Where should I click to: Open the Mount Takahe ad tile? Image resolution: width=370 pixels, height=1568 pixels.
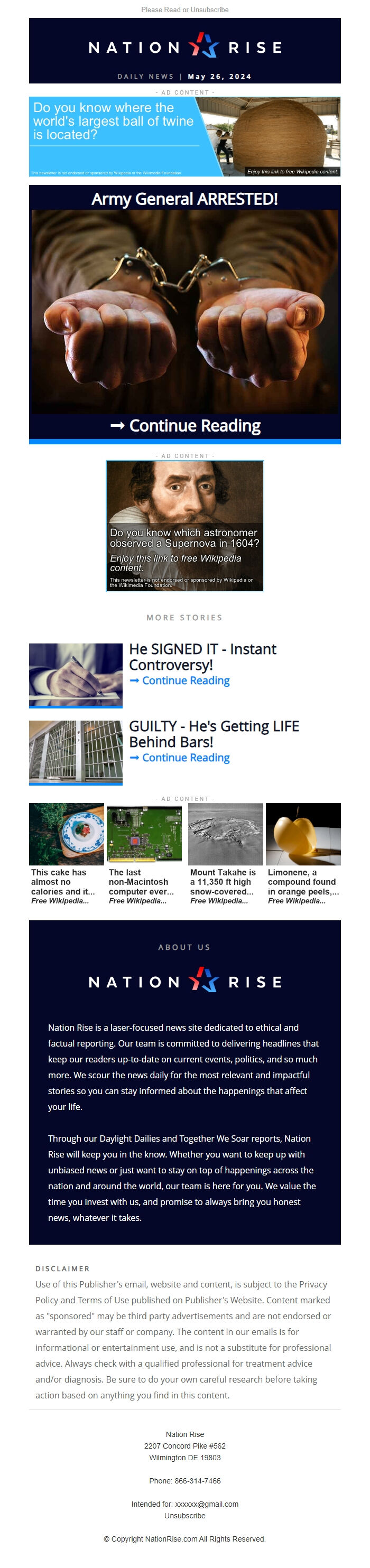[x=225, y=853]
